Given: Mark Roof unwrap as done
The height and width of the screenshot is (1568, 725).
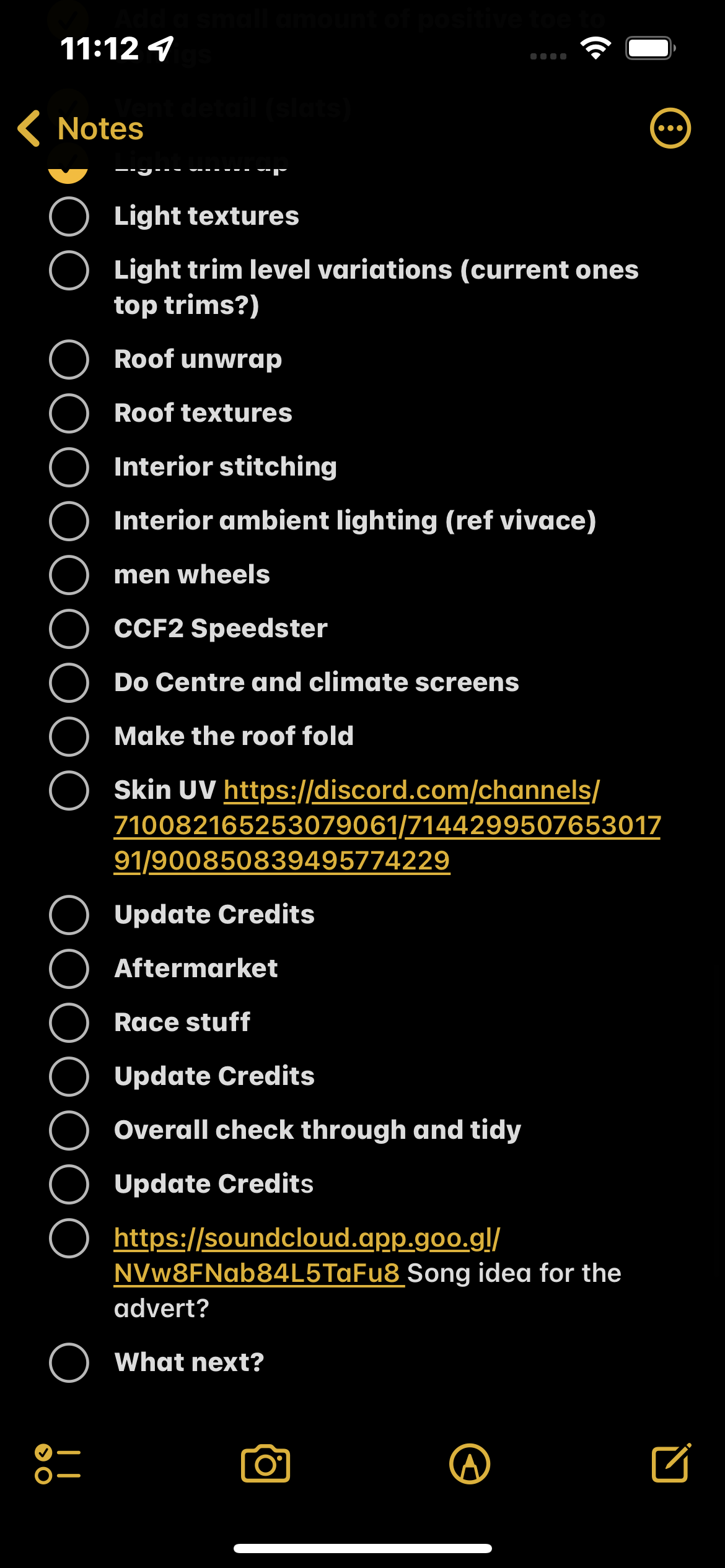Looking at the screenshot, I should (69, 360).
